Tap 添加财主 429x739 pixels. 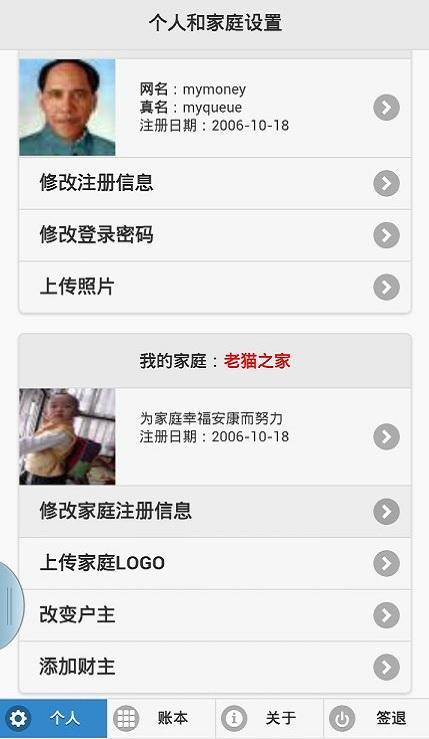(x=215, y=667)
